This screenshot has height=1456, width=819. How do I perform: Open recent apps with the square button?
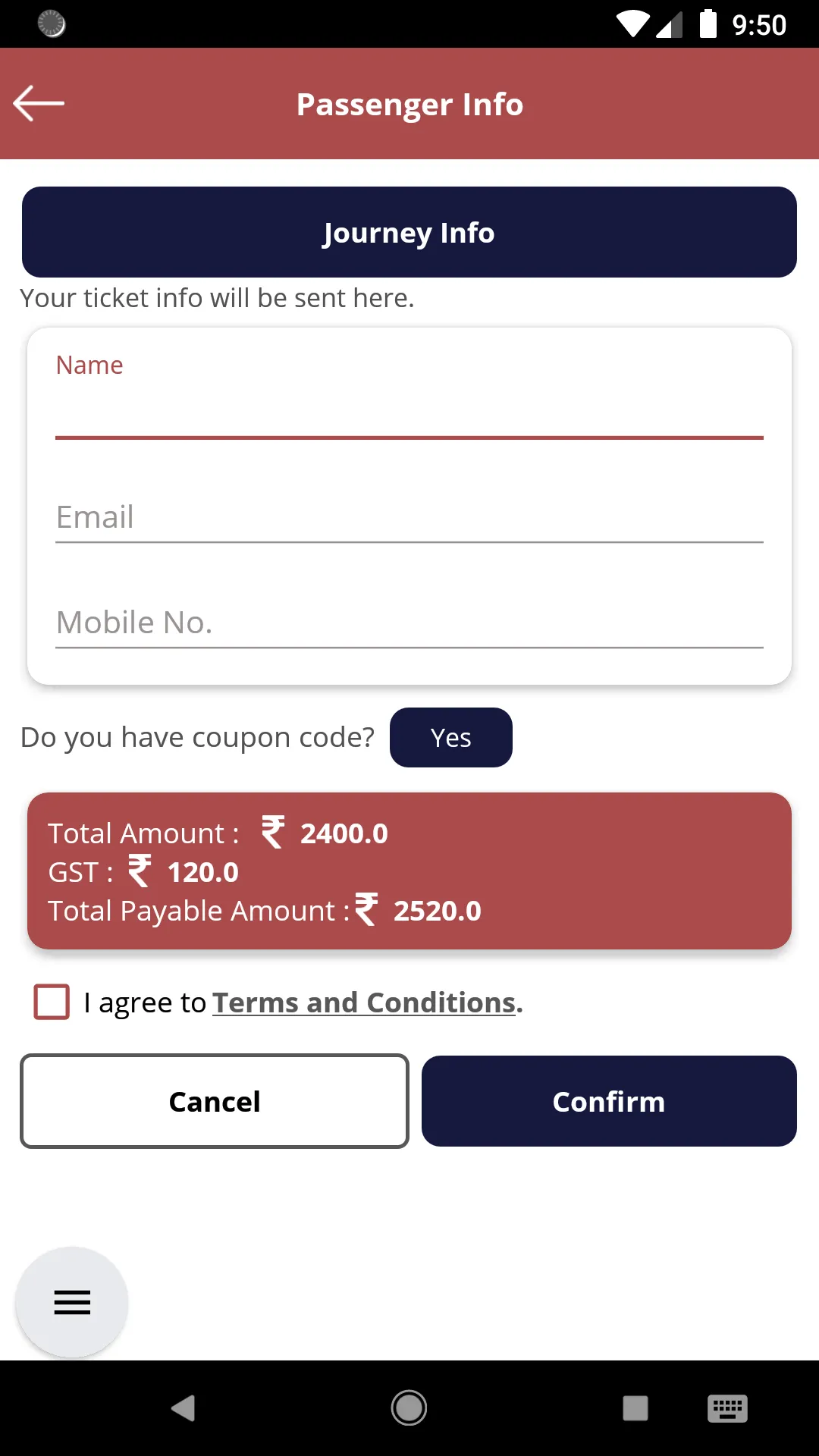634,1407
